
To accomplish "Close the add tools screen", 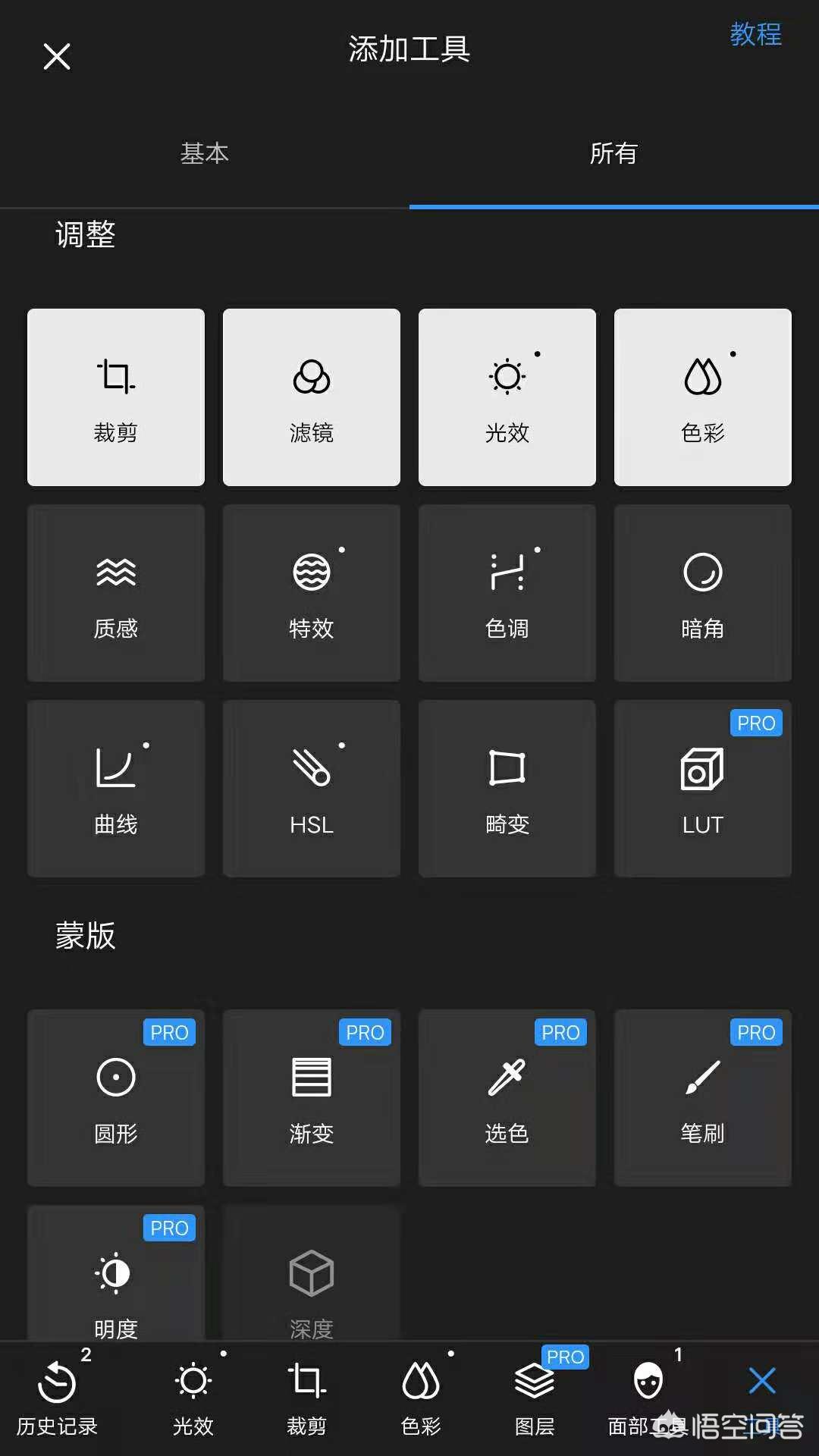I will pyautogui.click(x=57, y=56).
